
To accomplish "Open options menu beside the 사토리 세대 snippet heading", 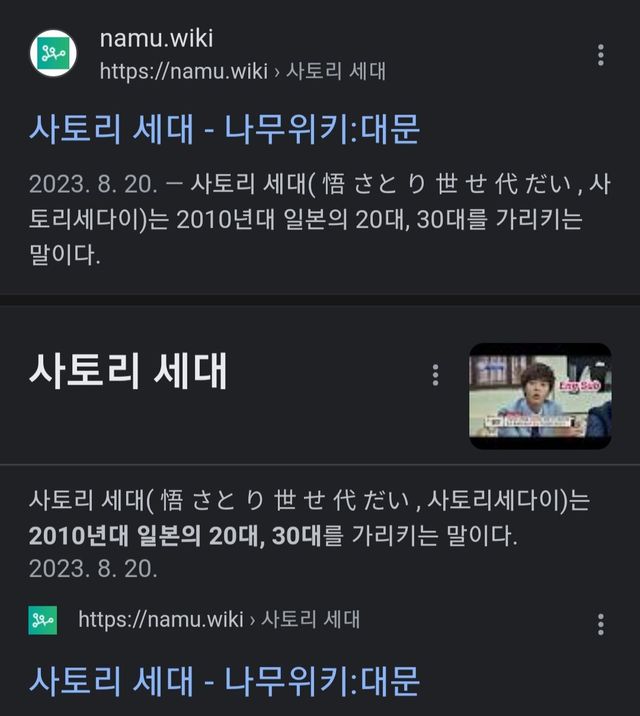I will click(435, 374).
